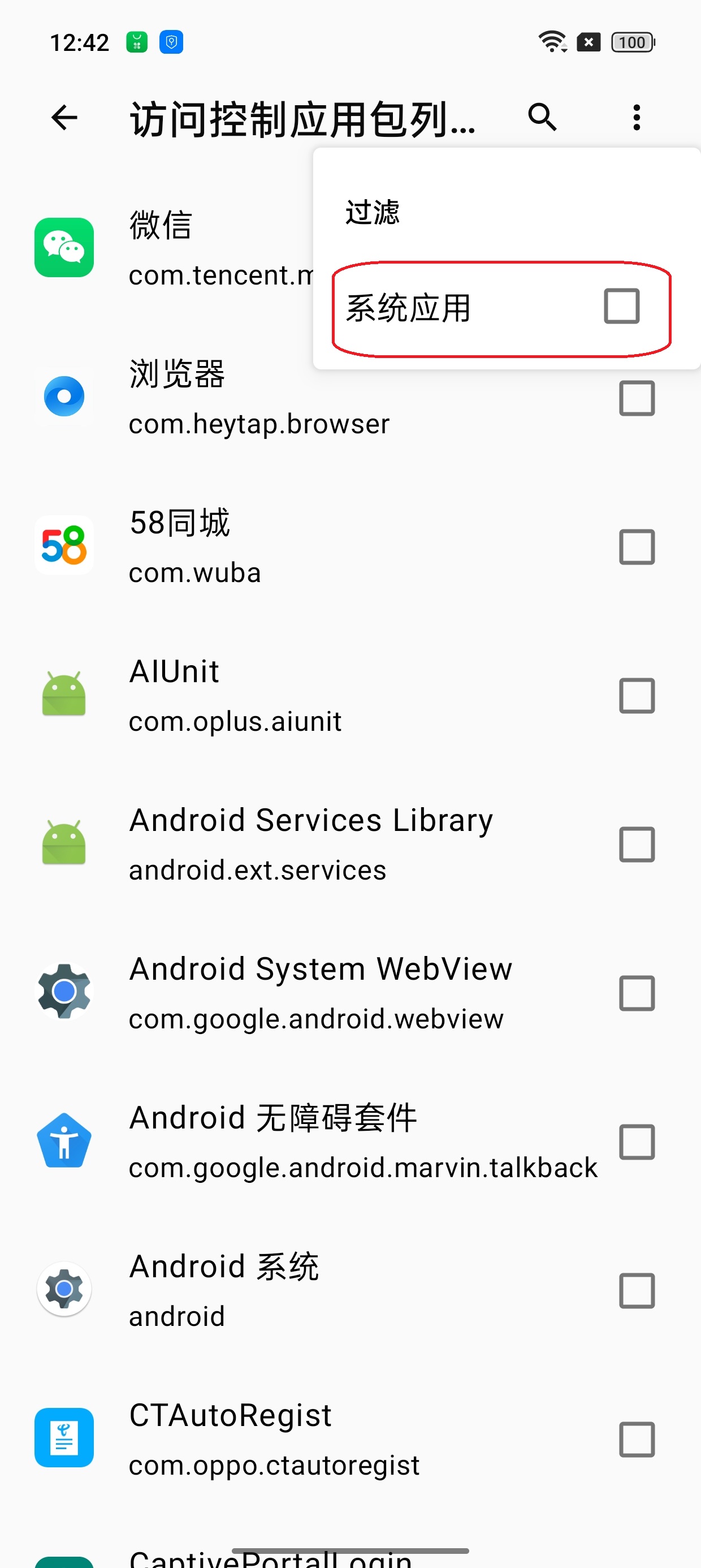Viewport: 701px width, 1568px height.
Task: Open the three-dot overflow menu
Action: pos(637,118)
